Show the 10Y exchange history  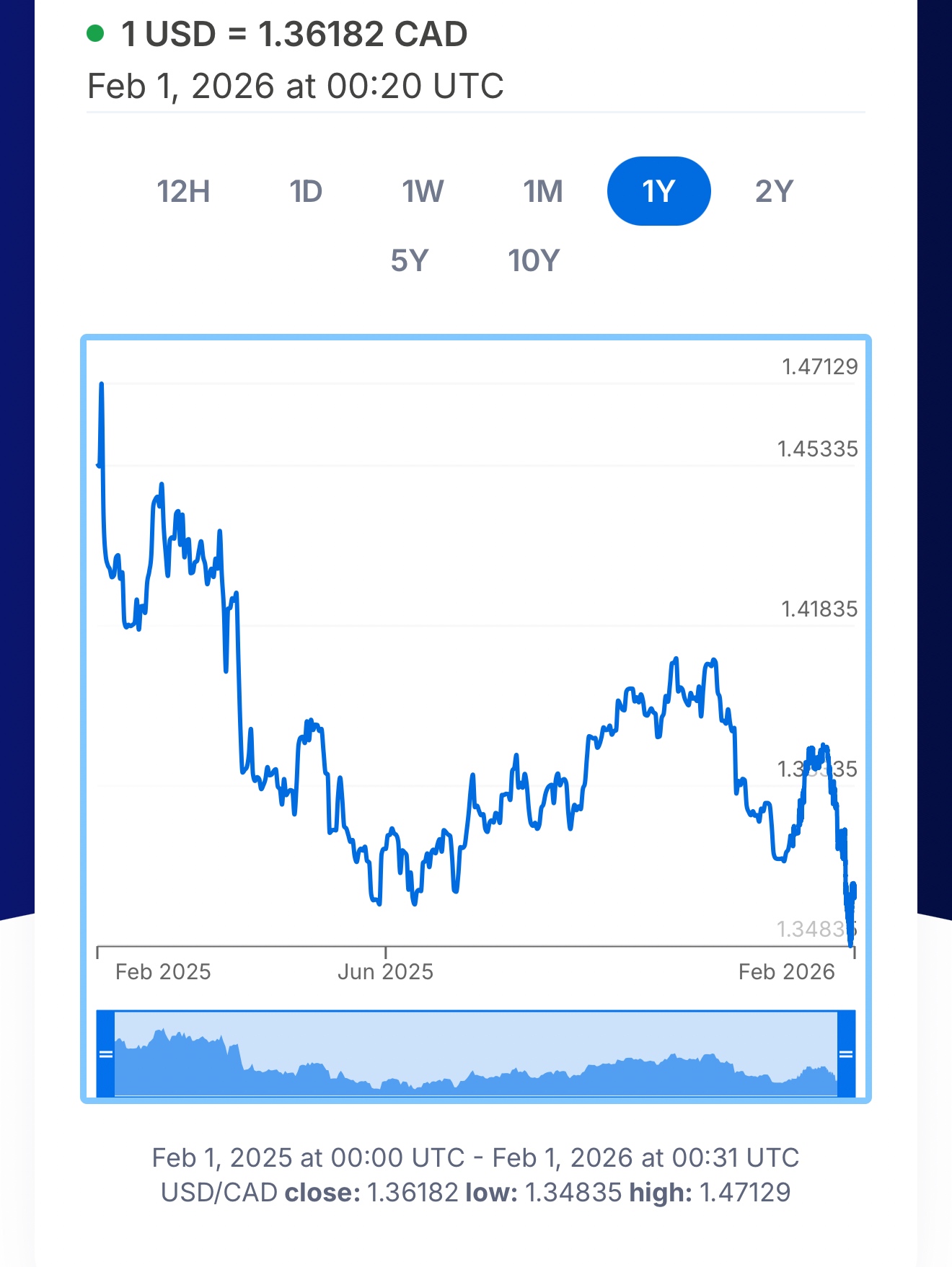coord(534,260)
